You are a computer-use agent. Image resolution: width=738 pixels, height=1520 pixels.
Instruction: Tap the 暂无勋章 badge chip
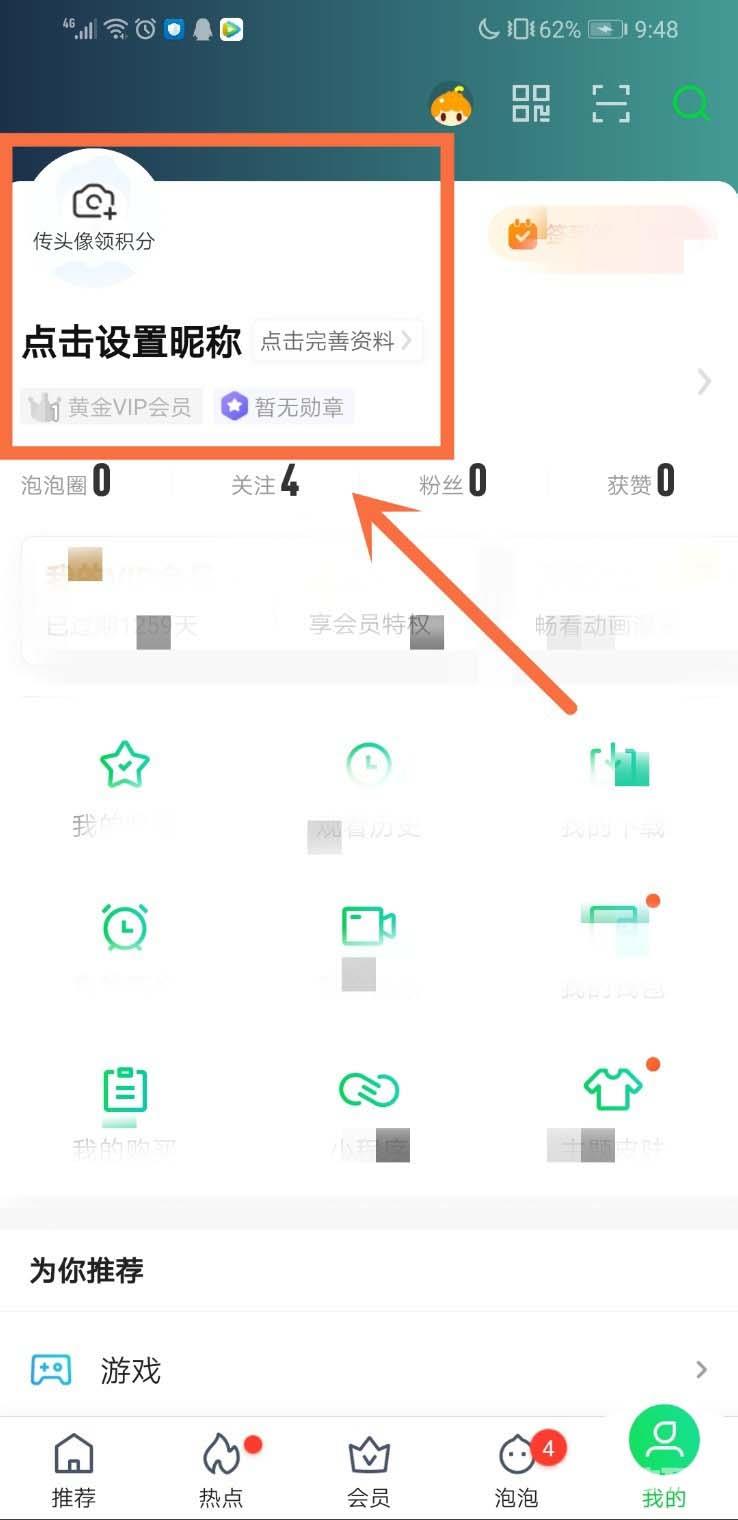tap(283, 407)
